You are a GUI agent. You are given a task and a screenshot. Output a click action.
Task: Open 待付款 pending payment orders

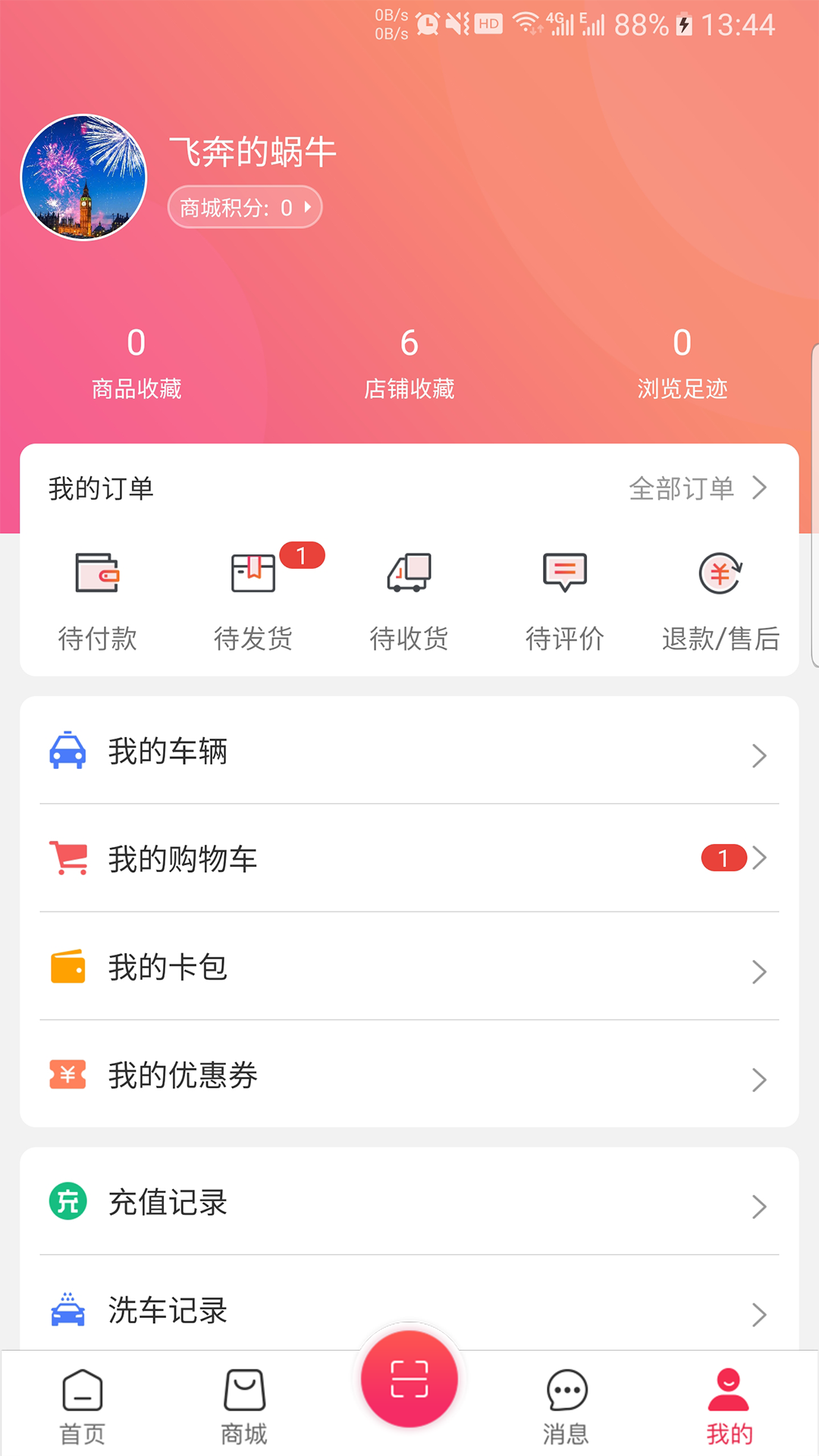(98, 601)
